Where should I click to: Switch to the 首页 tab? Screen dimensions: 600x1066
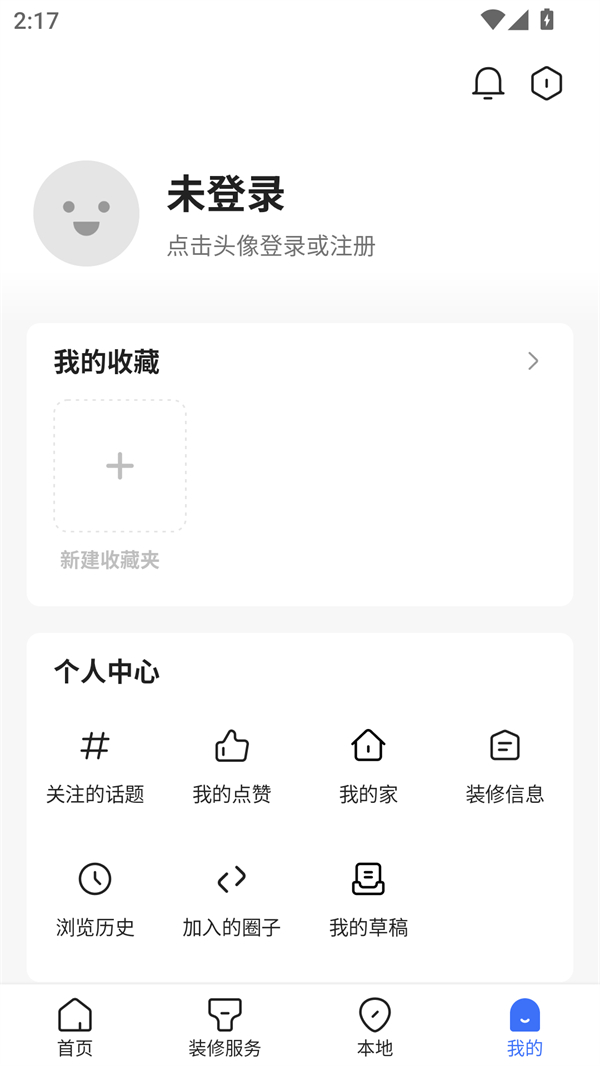(75, 1027)
